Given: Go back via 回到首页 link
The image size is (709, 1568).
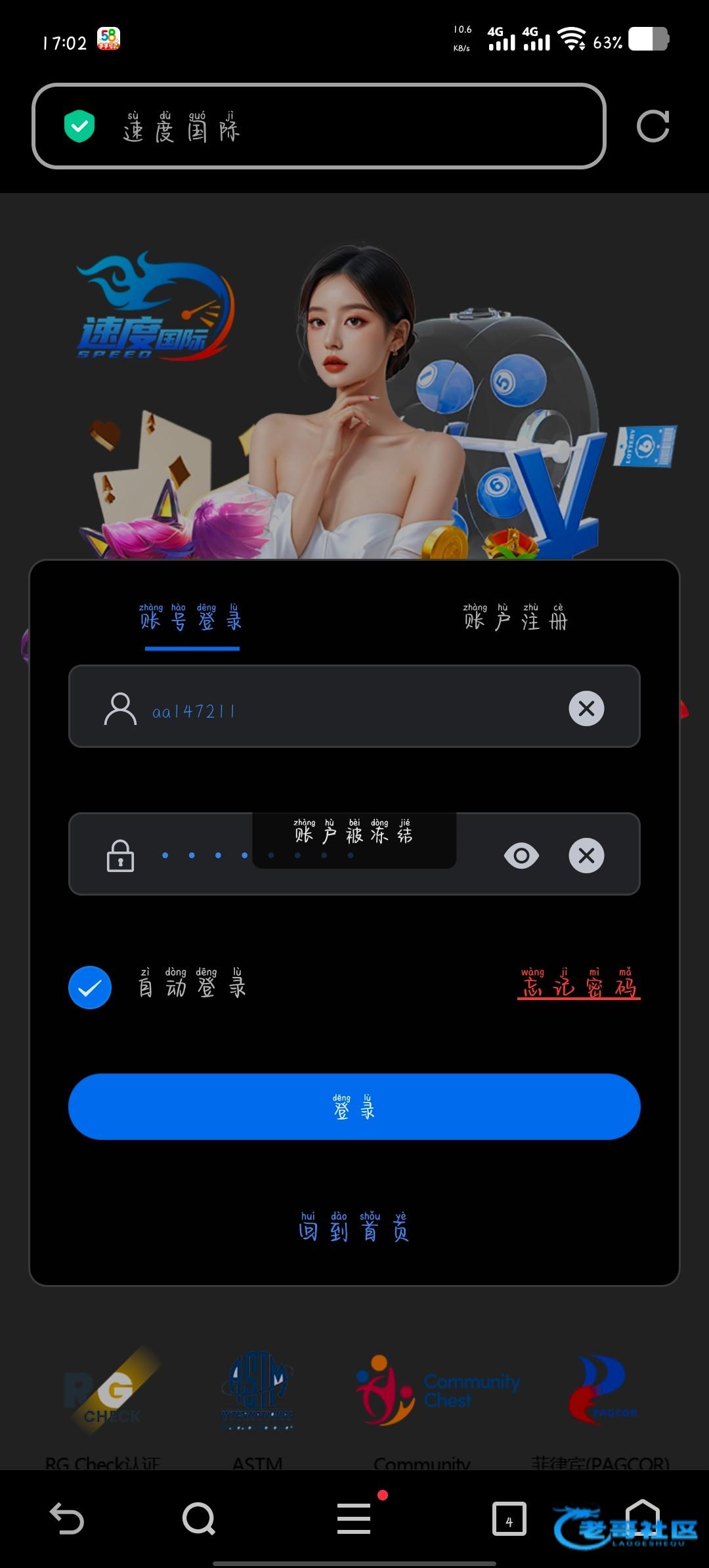Looking at the screenshot, I should (x=354, y=1228).
